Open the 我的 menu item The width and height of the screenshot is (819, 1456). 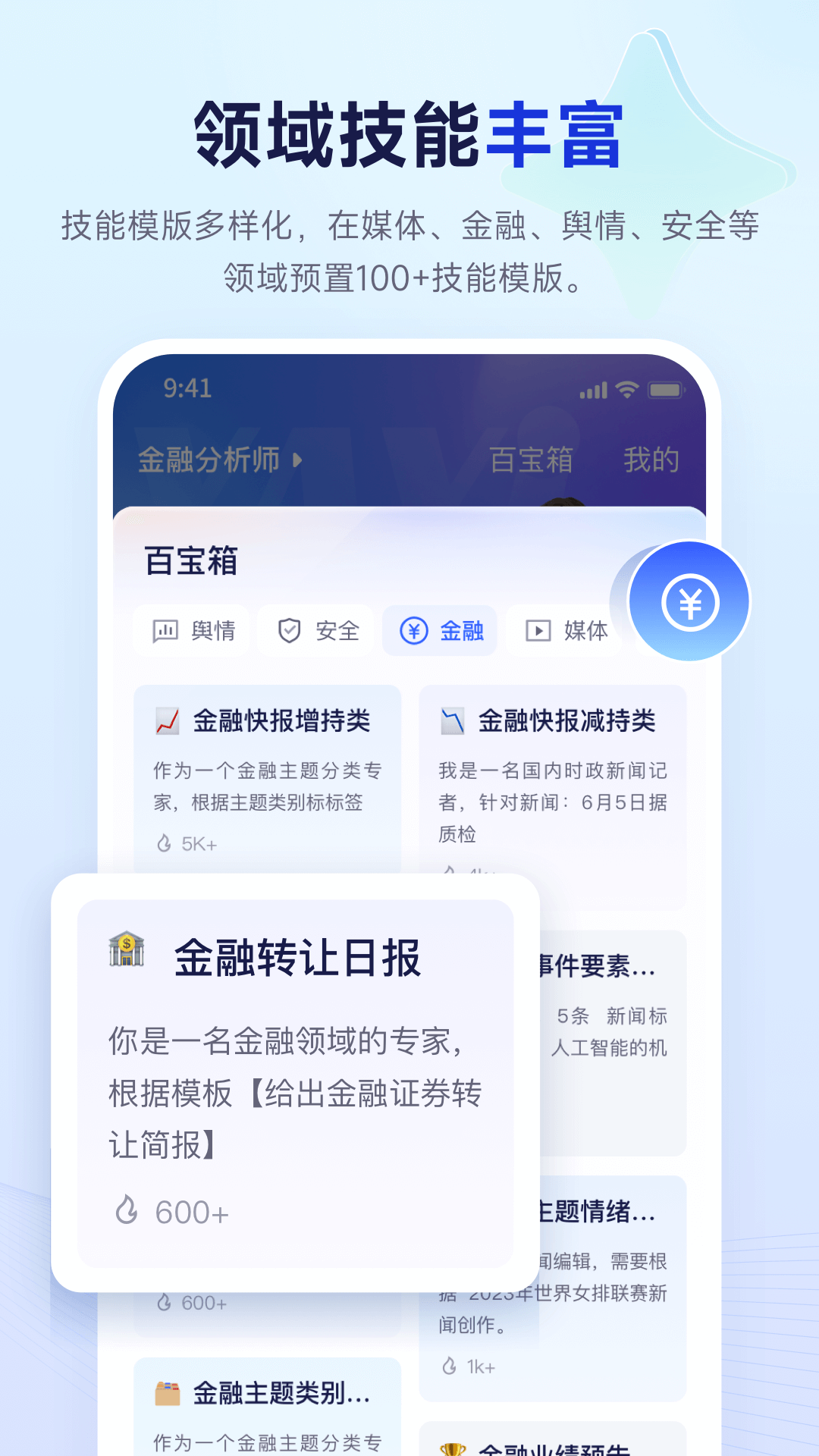tap(651, 460)
